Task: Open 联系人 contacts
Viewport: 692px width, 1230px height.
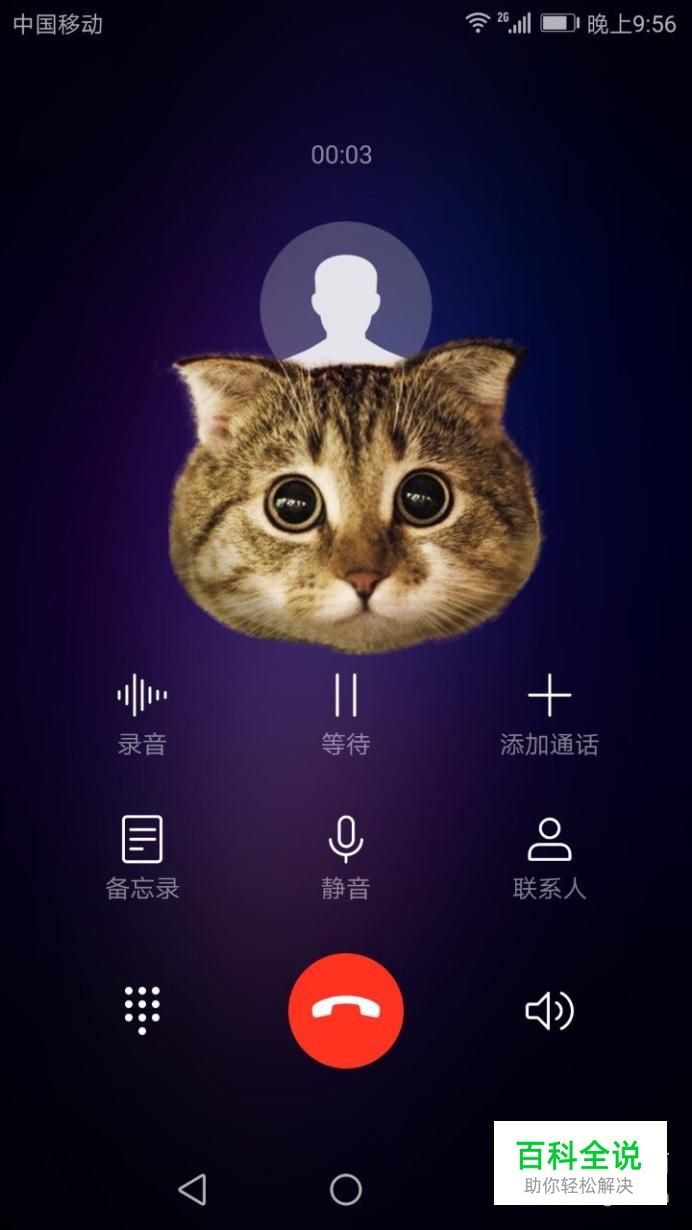Action: click(x=549, y=858)
